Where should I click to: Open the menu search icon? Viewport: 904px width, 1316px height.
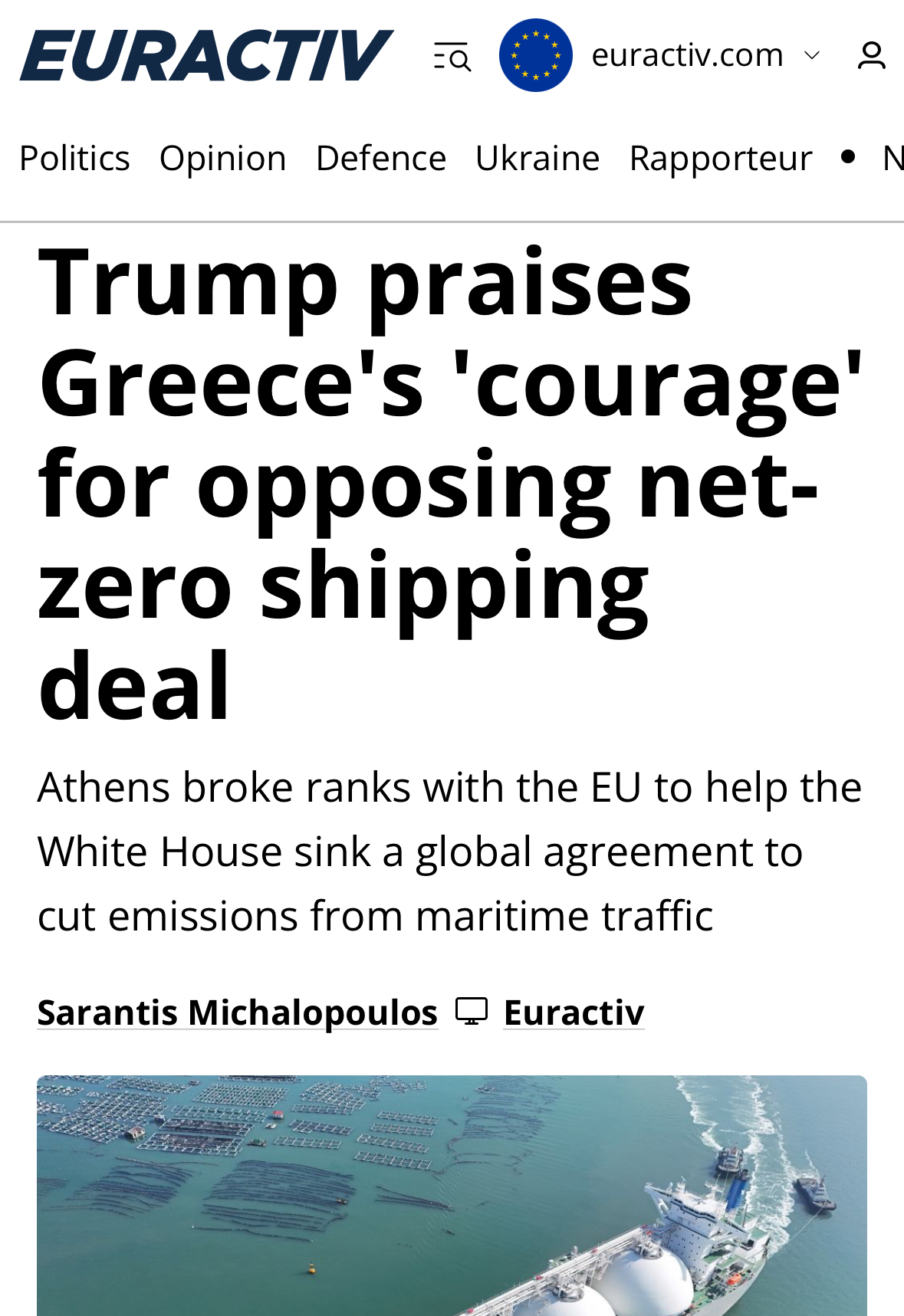(x=452, y=57)
